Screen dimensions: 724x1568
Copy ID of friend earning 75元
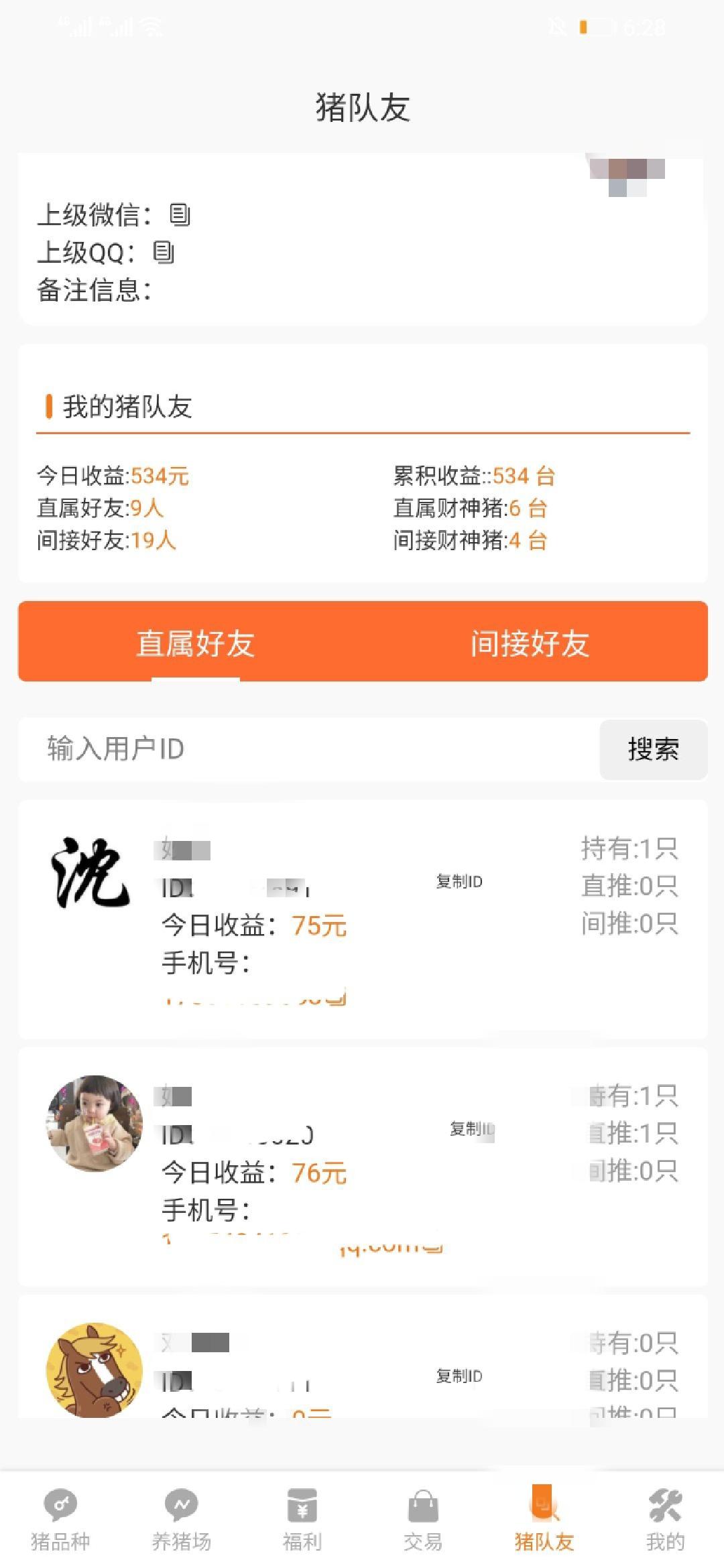point(459,882)
